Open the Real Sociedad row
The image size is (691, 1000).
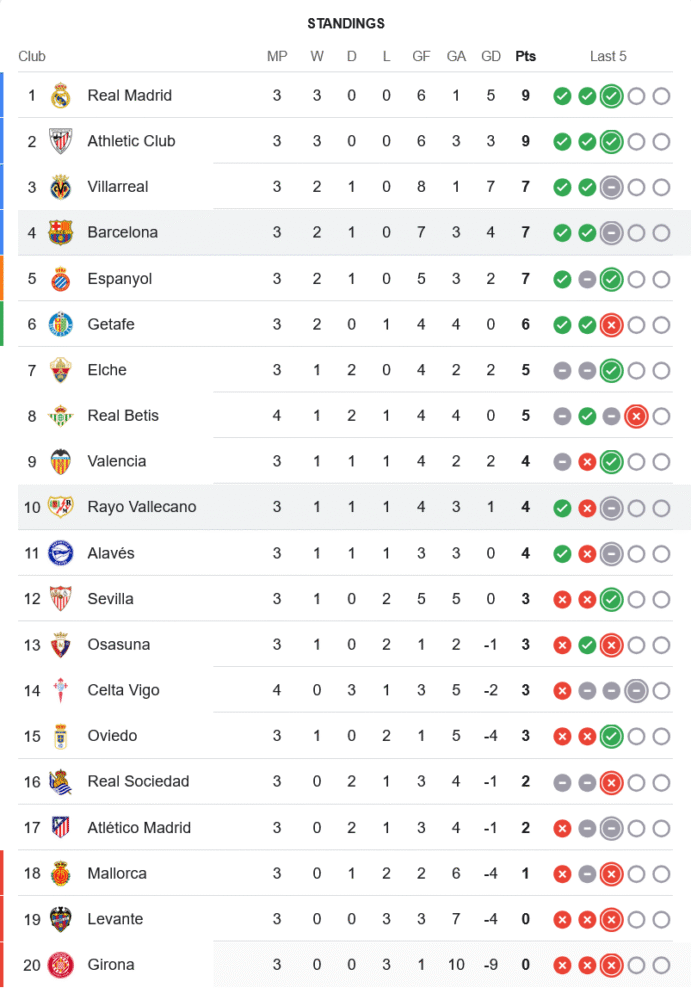pos(138,782)
